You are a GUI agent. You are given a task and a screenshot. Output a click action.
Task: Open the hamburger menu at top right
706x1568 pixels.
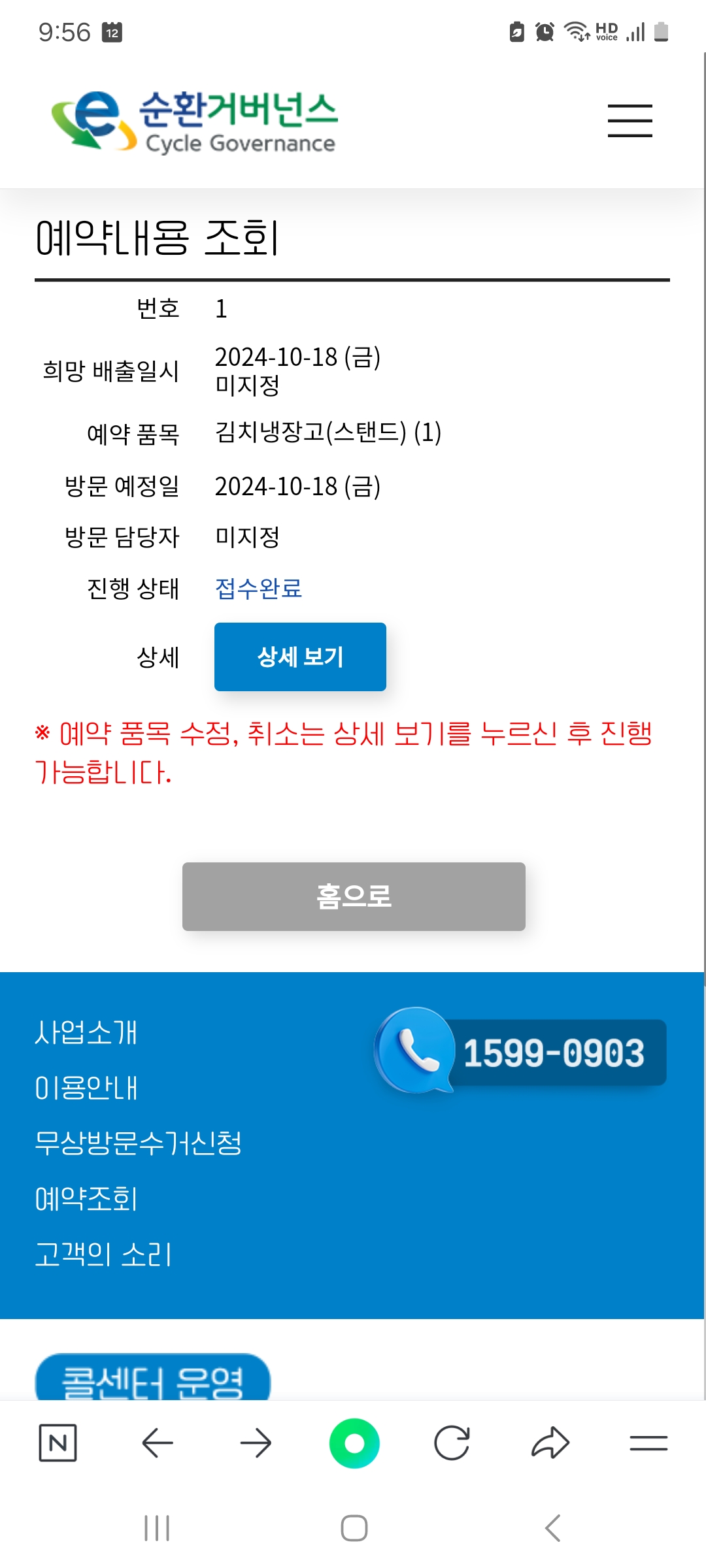pyautogui.click(x=630, y=121)
